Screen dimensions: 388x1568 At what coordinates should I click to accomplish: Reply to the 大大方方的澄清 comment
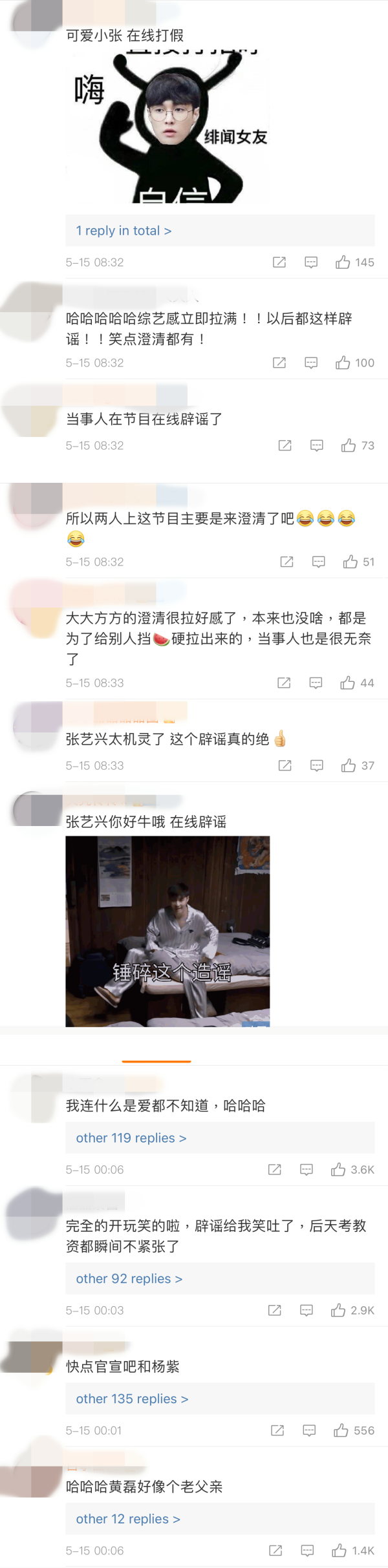point(316,683)
